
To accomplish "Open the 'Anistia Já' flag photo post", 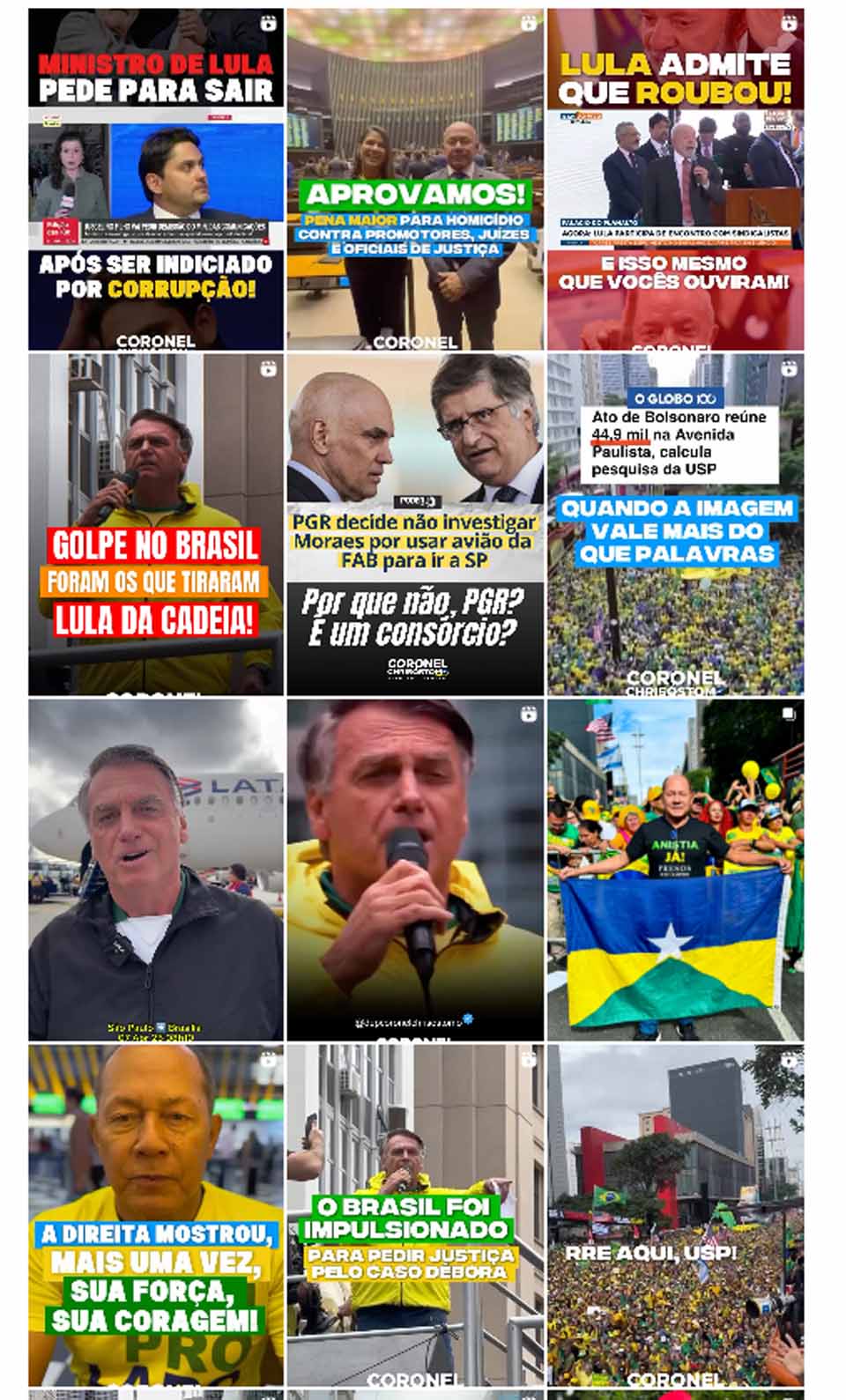I will pyautogui.click(x=675, y=870).
